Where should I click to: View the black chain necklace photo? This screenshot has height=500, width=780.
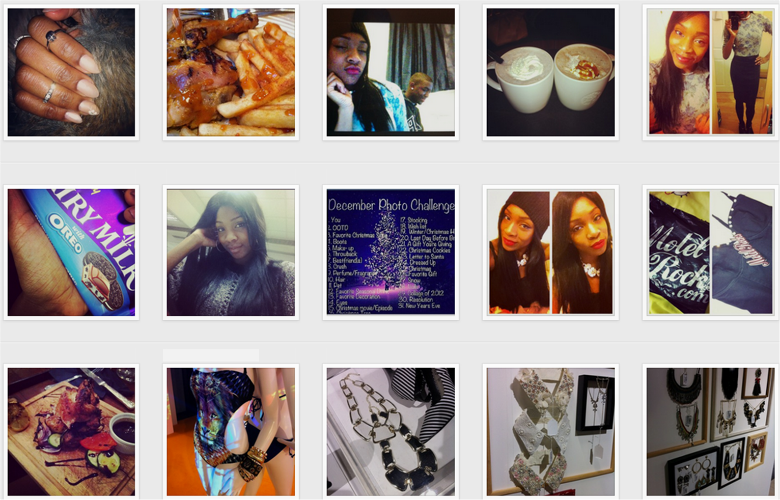tap(390, 432)
